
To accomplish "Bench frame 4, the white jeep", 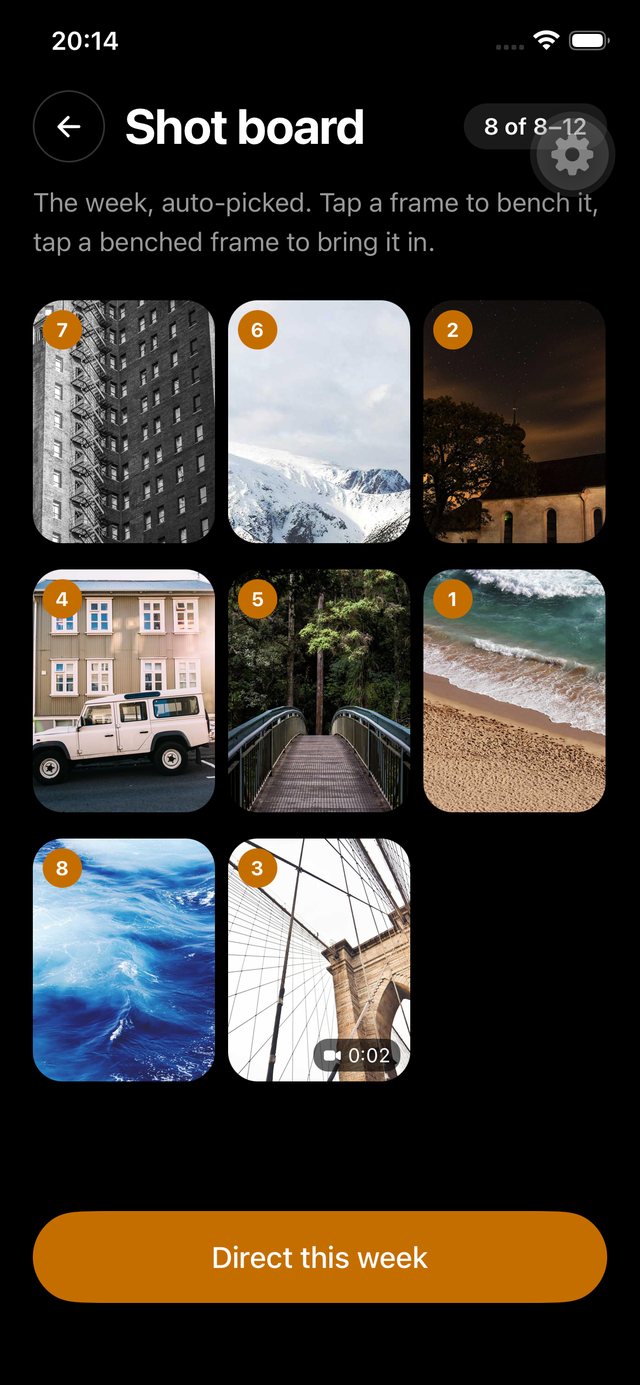I will pyautogui.click(x=124, y=691).
